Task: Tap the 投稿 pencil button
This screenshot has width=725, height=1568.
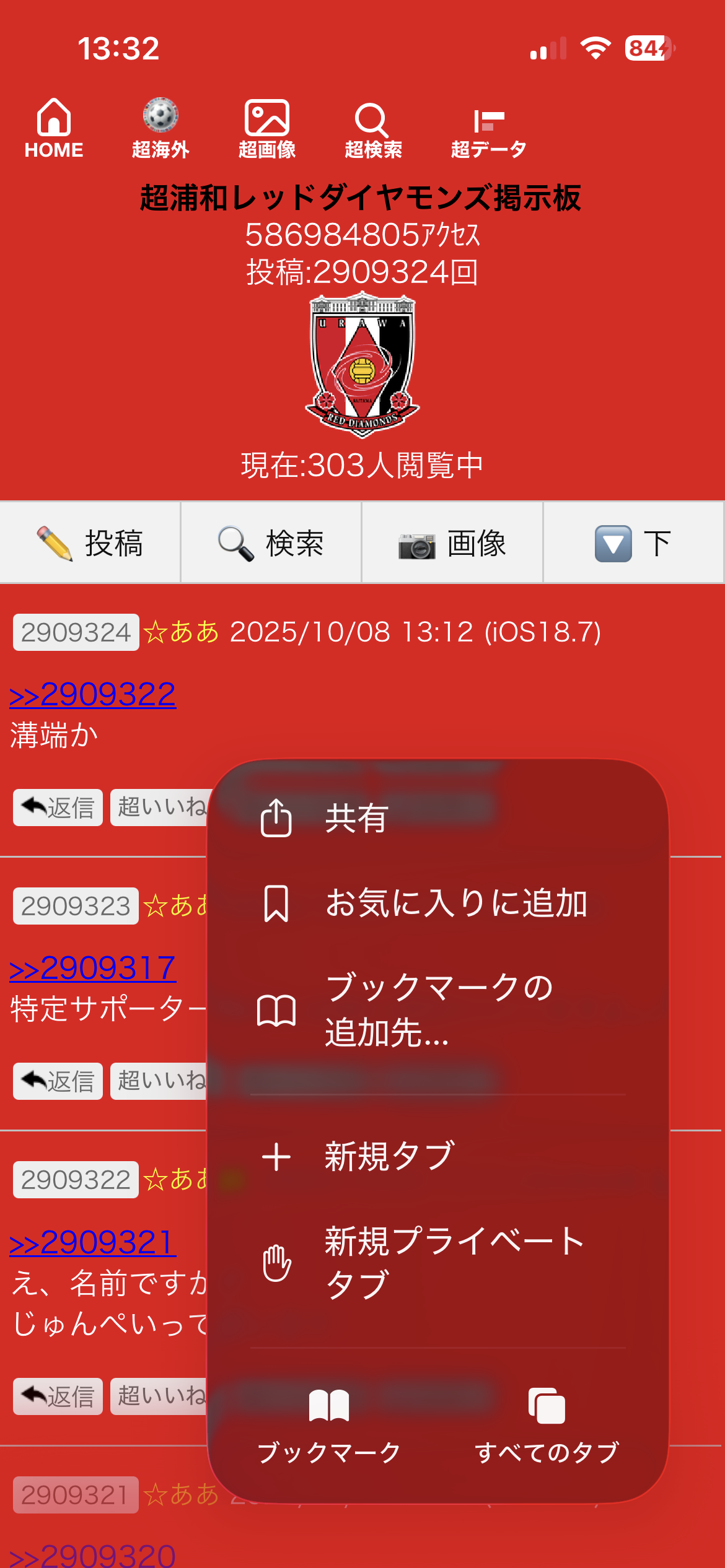Action: point(90,543)
